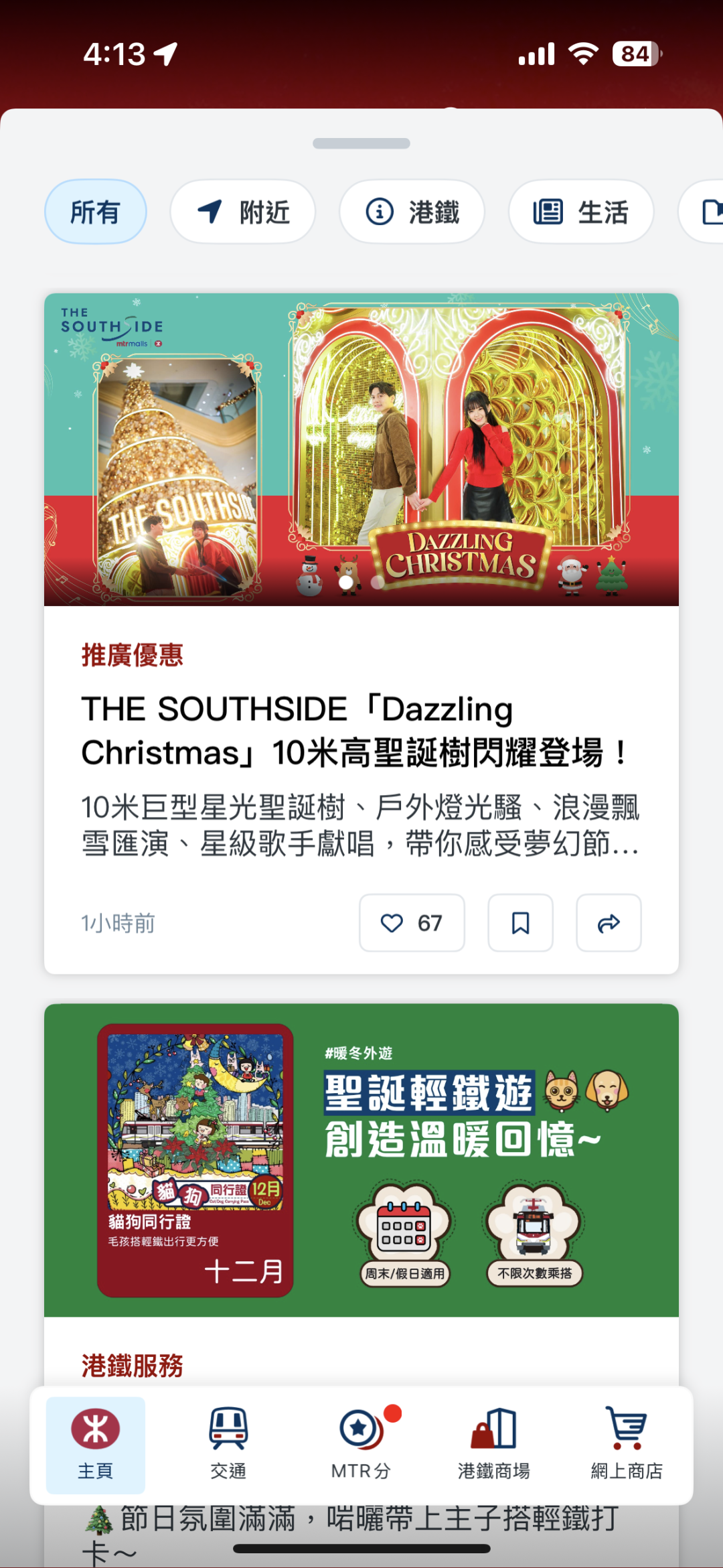The height and width of the screenshot is (1568, 723).
Task: Open the 網上商店 tab
Action: tap(627, 1444)
